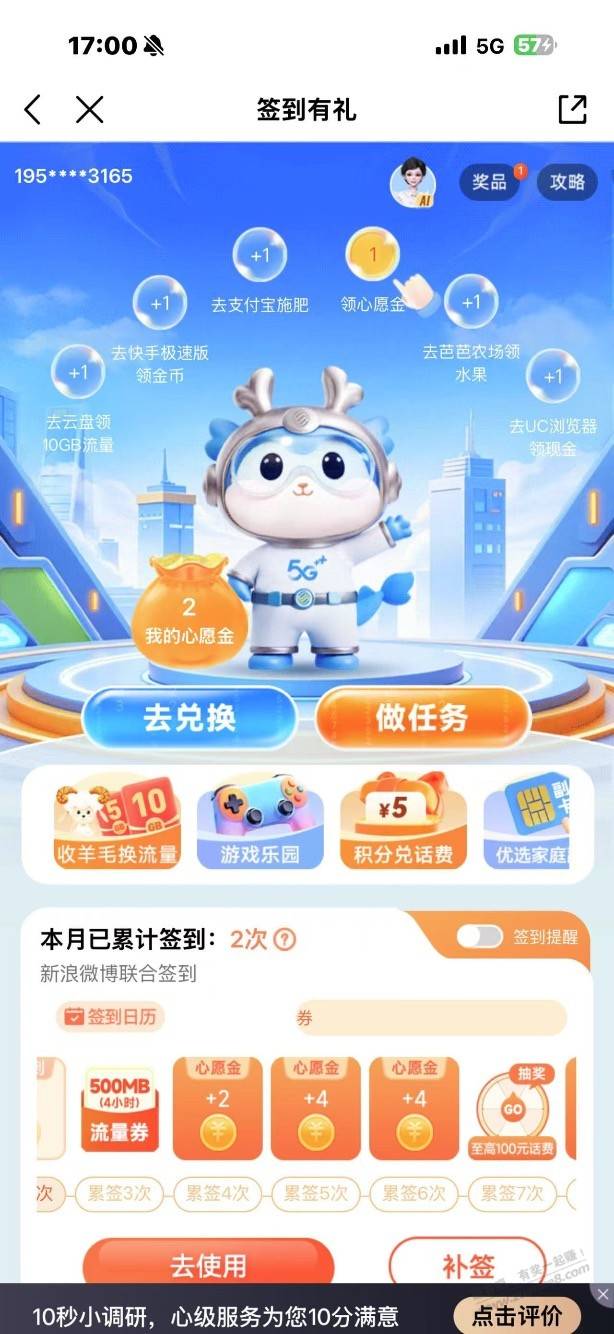Close the page with the X icon
The width and height of the screenshot is (614, 1334).
pyautogui.click(x=90, y=109)
